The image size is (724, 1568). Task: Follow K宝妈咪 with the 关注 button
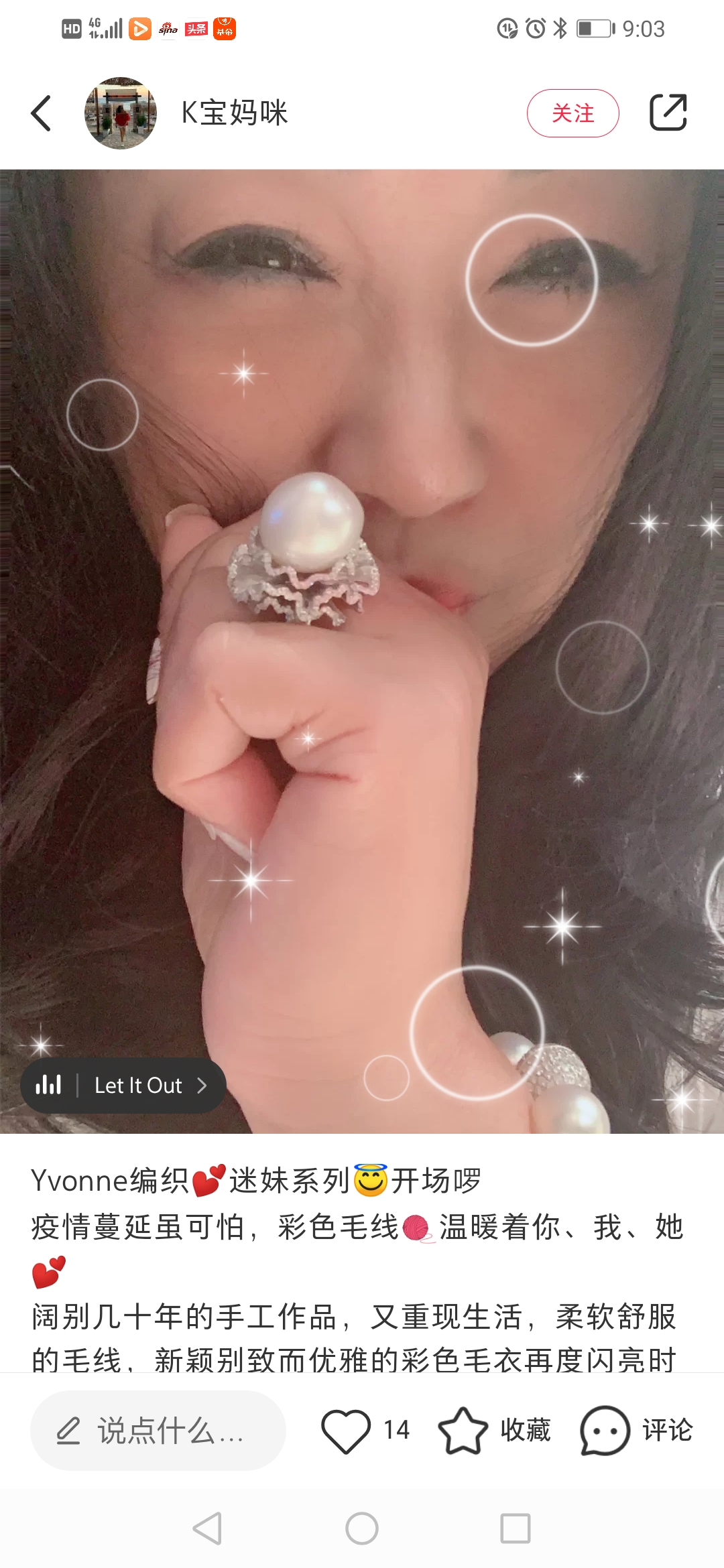click(x=572, y=113)
